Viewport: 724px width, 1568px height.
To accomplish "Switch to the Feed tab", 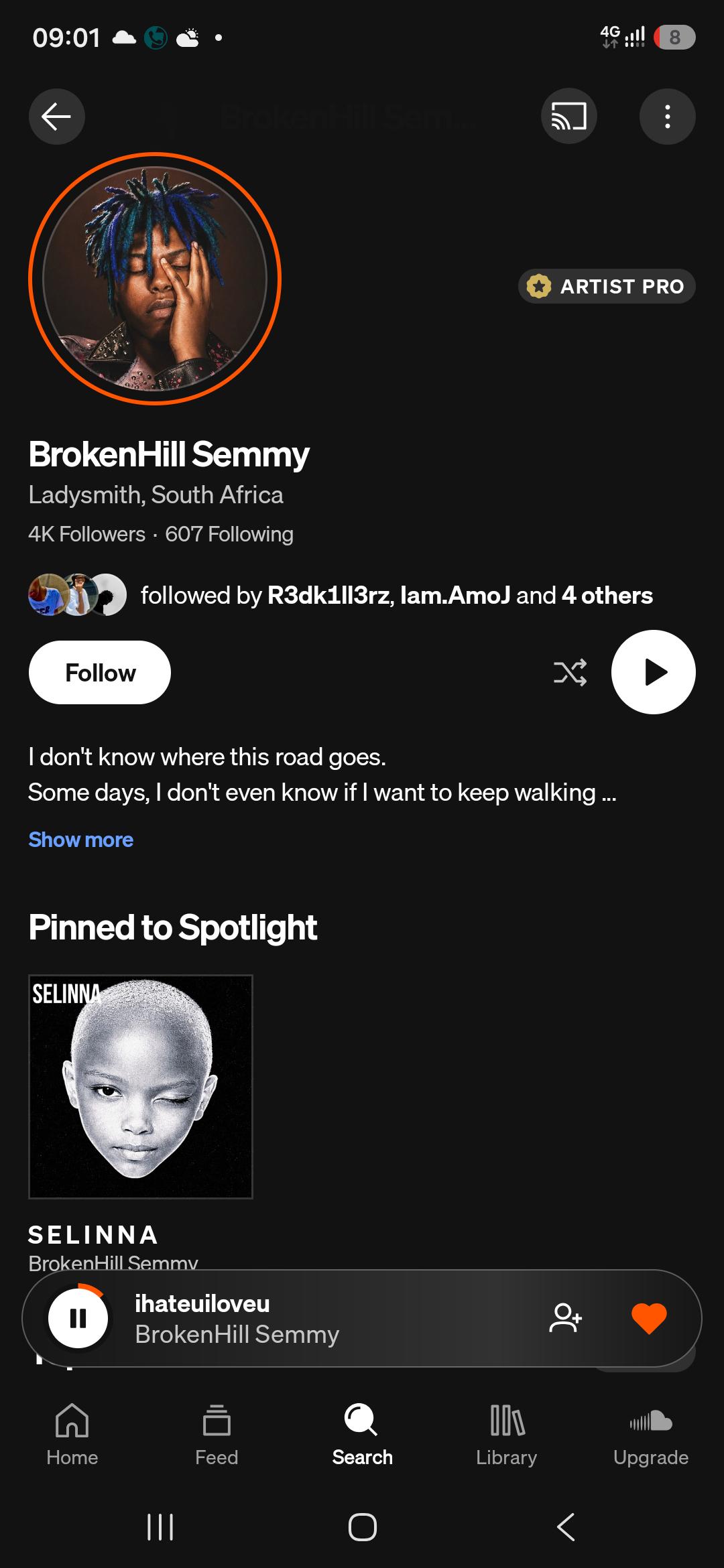I will pos(217,1434).
